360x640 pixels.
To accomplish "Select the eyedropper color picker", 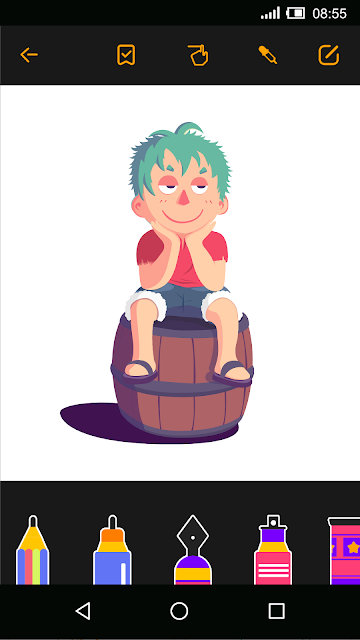I will (267, 55).
